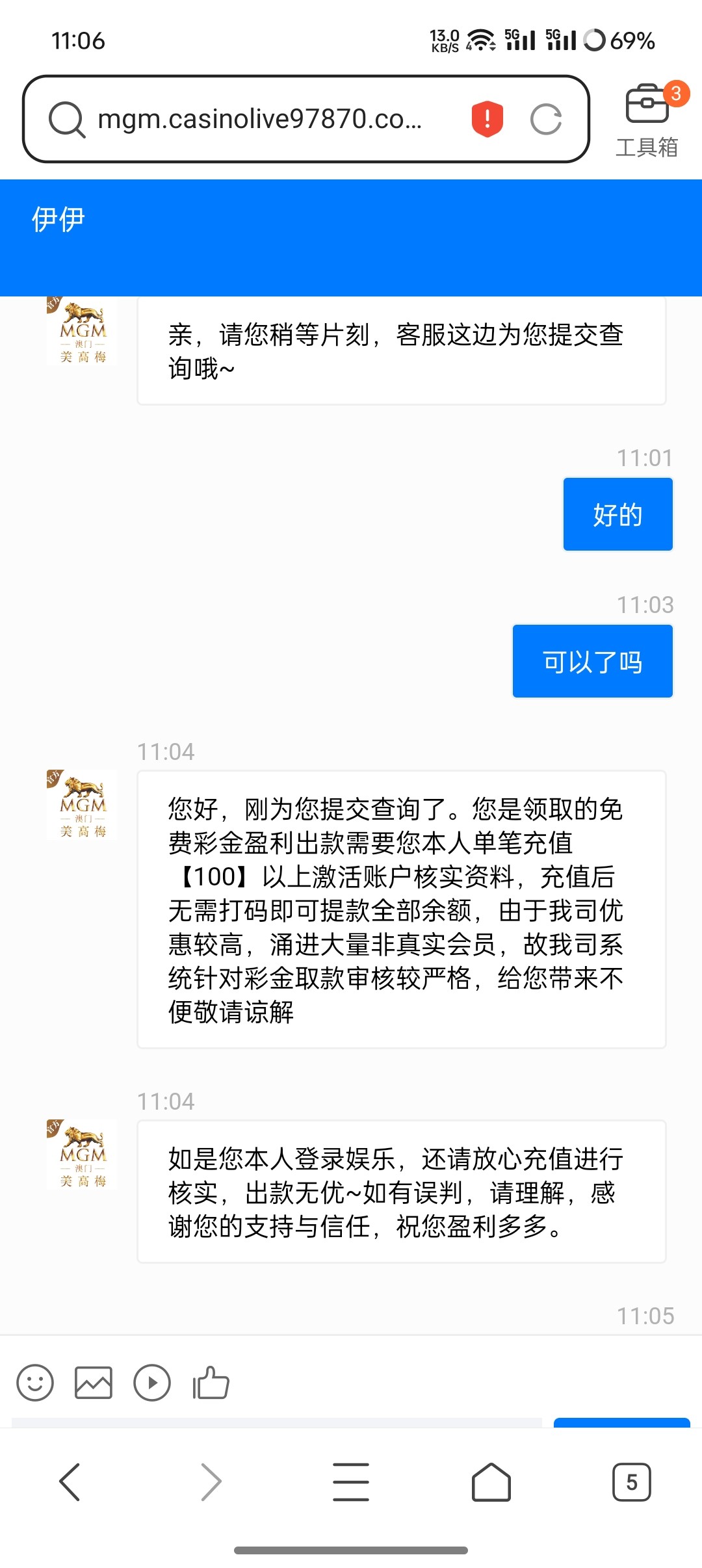The height and width of the screenshot is (1568, 702).
Task: Go back to the previous page
Action: tap(70, 1482)
